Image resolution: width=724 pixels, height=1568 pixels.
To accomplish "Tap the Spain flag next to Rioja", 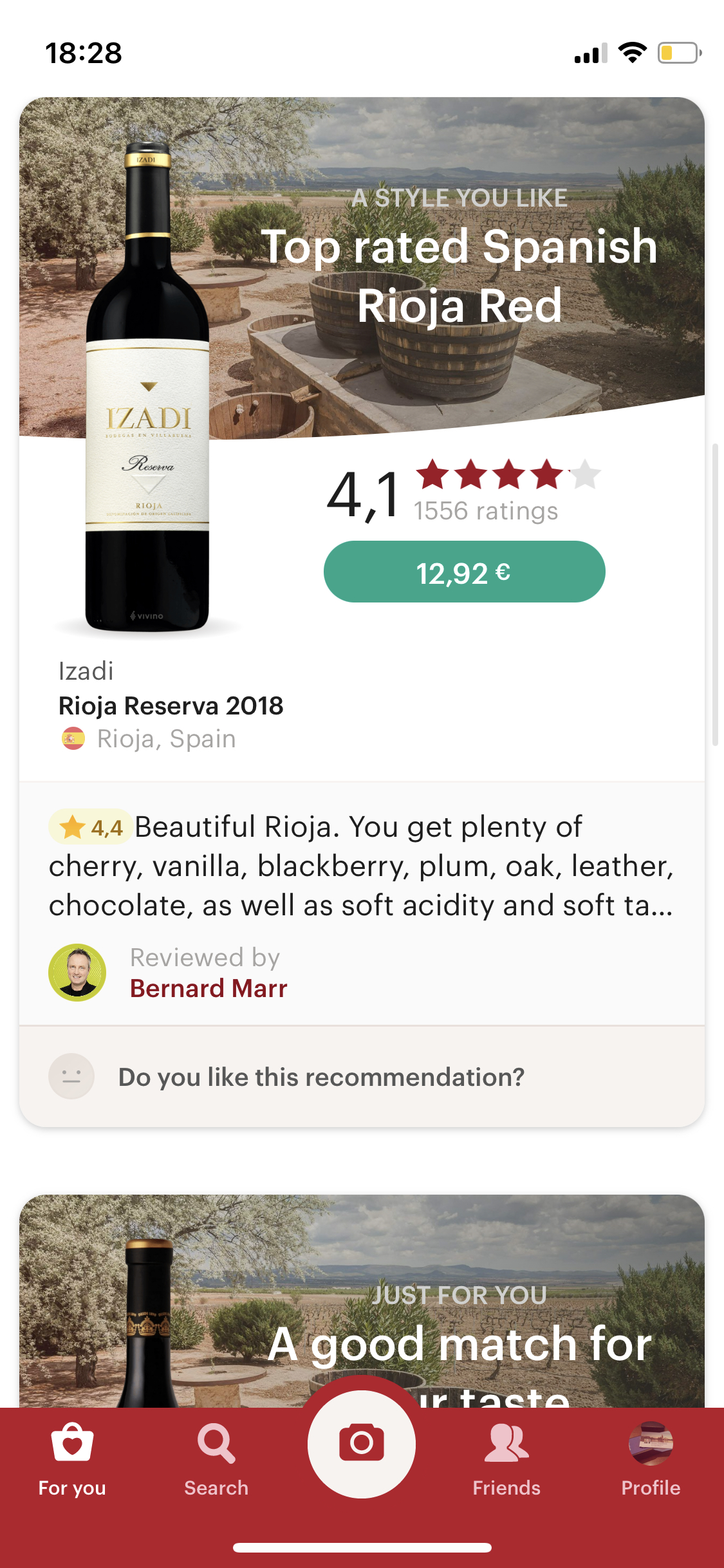I will pos(73,738).
